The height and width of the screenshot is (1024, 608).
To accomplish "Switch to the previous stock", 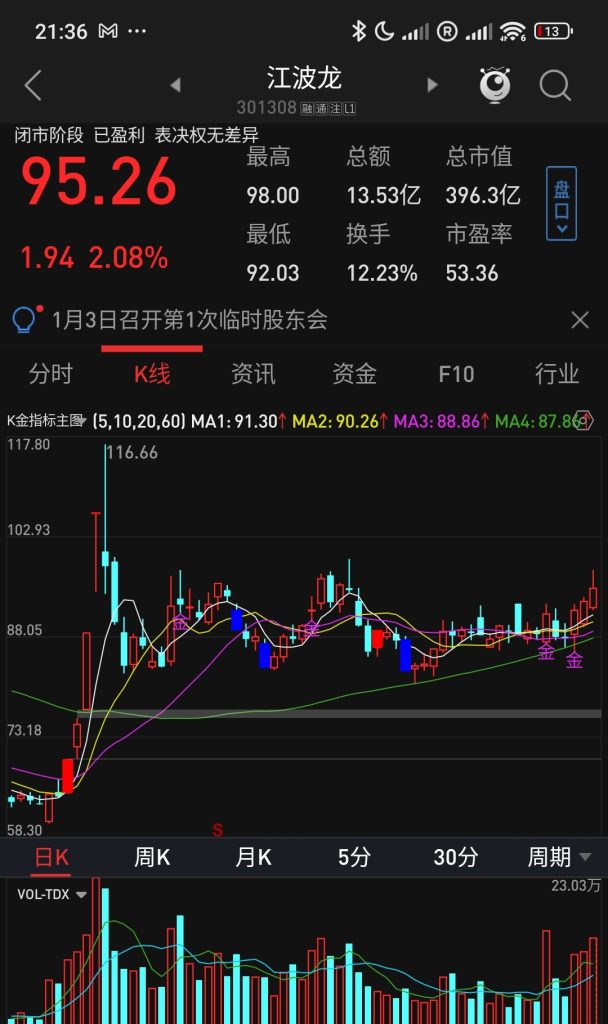I will [x=176, y=86].
